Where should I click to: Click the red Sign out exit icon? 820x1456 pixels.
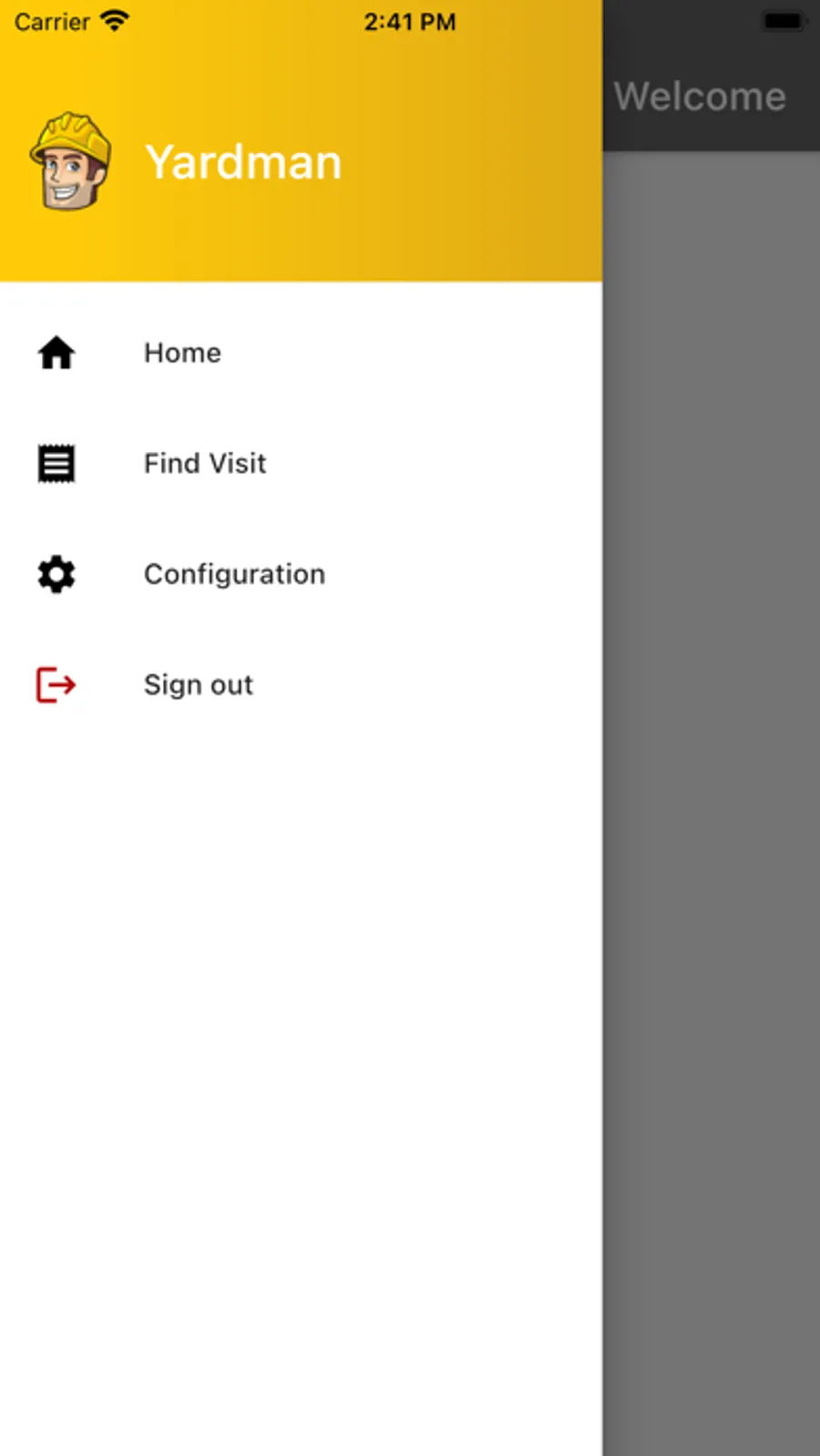[x=56, y=685]
